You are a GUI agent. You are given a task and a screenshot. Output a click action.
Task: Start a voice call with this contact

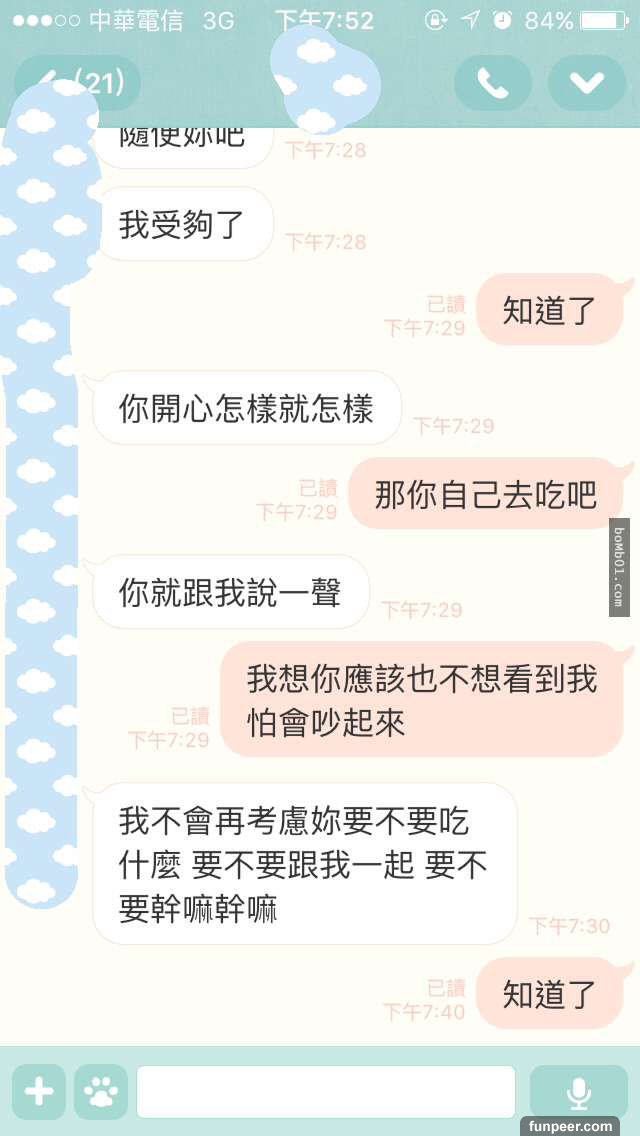492,83
